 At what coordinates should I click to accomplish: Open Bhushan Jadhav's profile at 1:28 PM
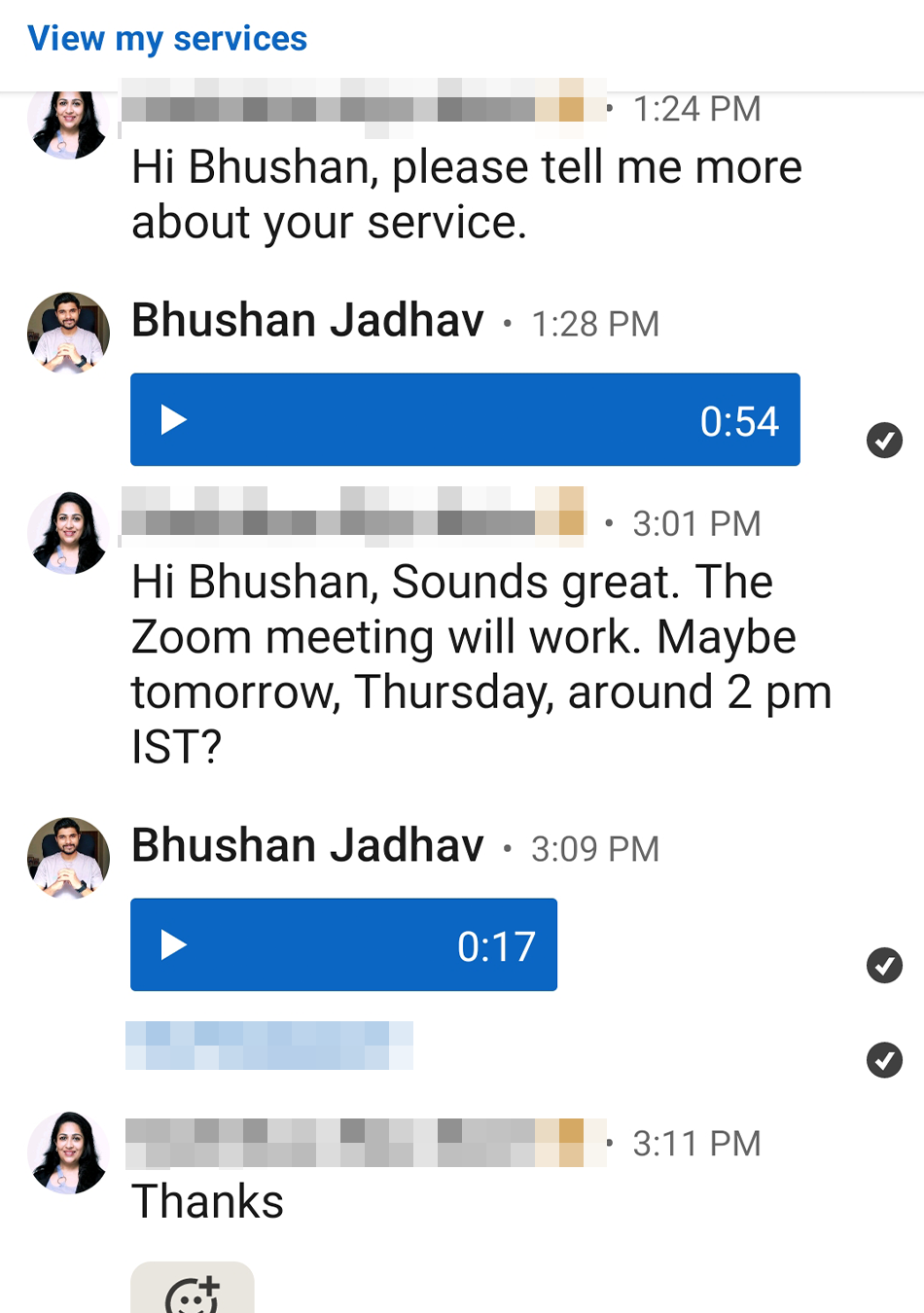tap(307, 321)
